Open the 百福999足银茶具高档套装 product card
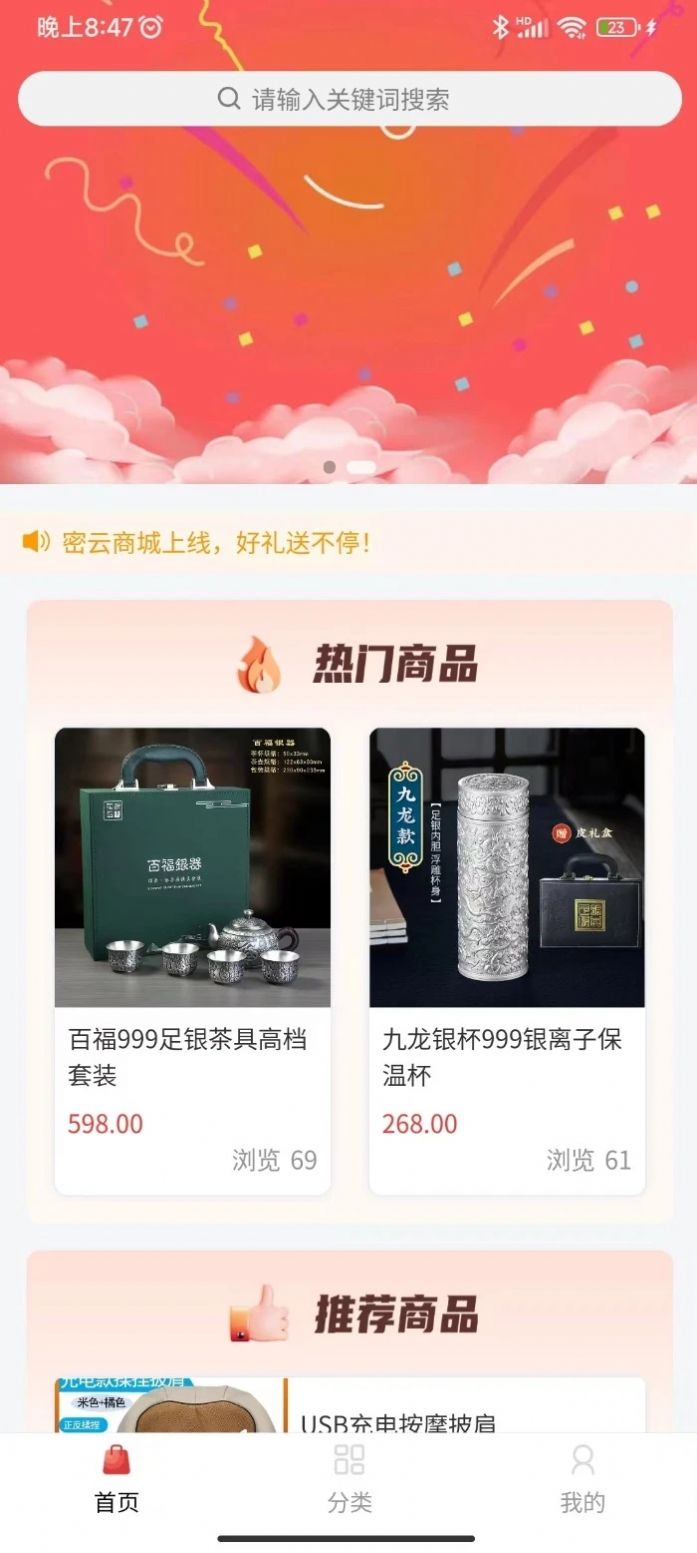The image size is (697, 1553). [192, 960]
